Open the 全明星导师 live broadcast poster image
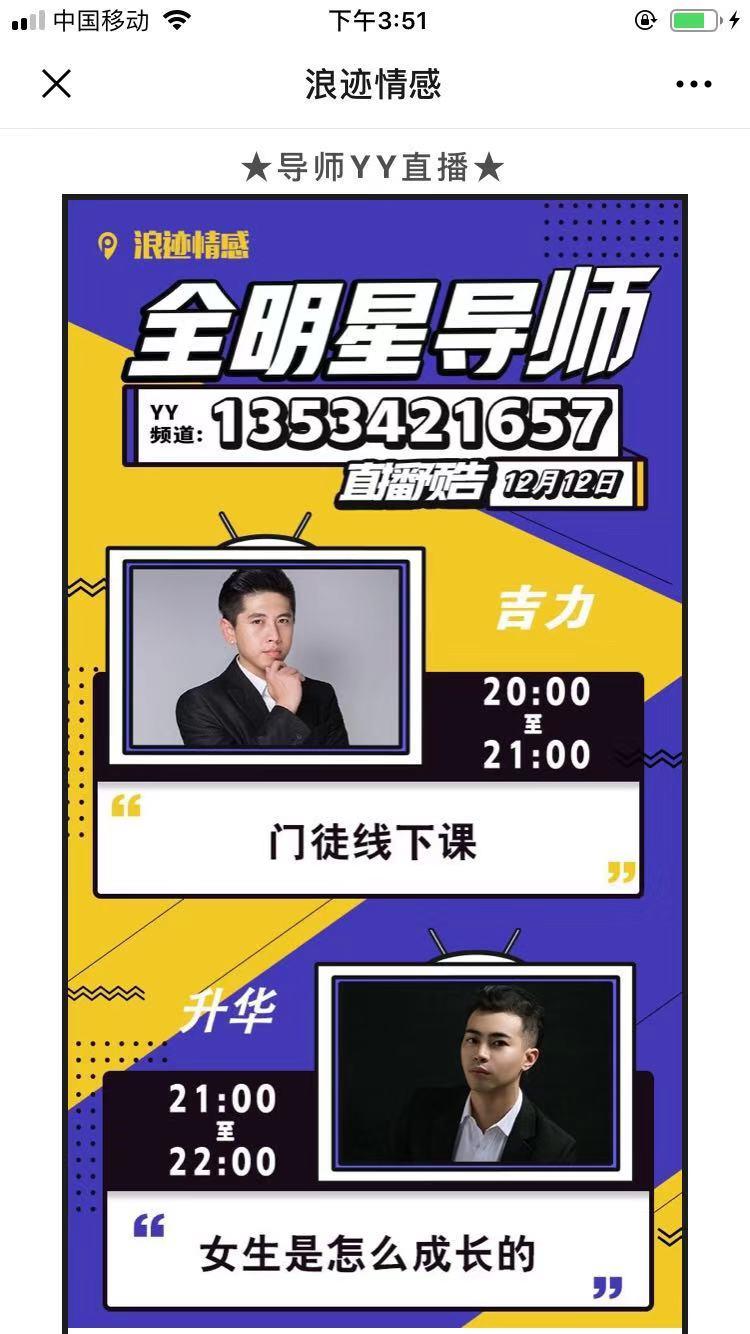The width and height of the screenshot is (750, 1334). click(x=375, y=764)
